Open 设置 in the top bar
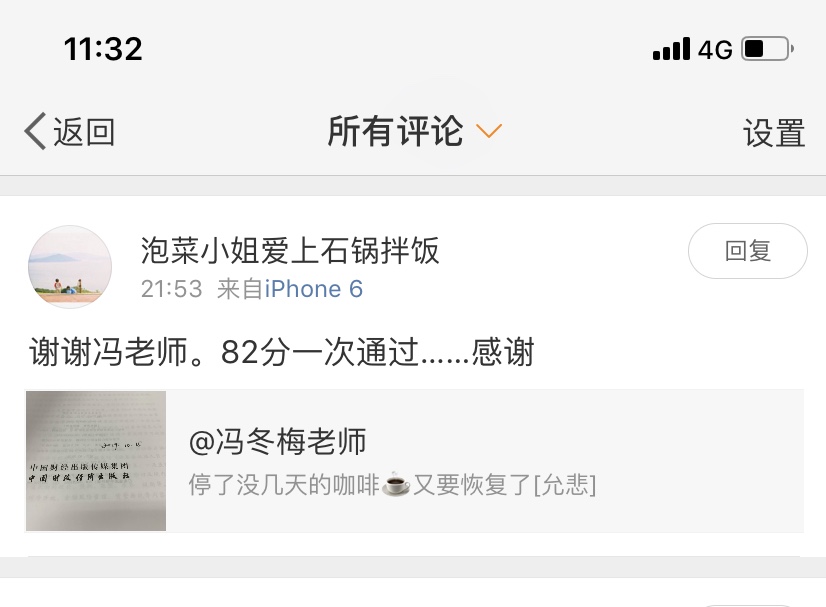 (774, 133)
